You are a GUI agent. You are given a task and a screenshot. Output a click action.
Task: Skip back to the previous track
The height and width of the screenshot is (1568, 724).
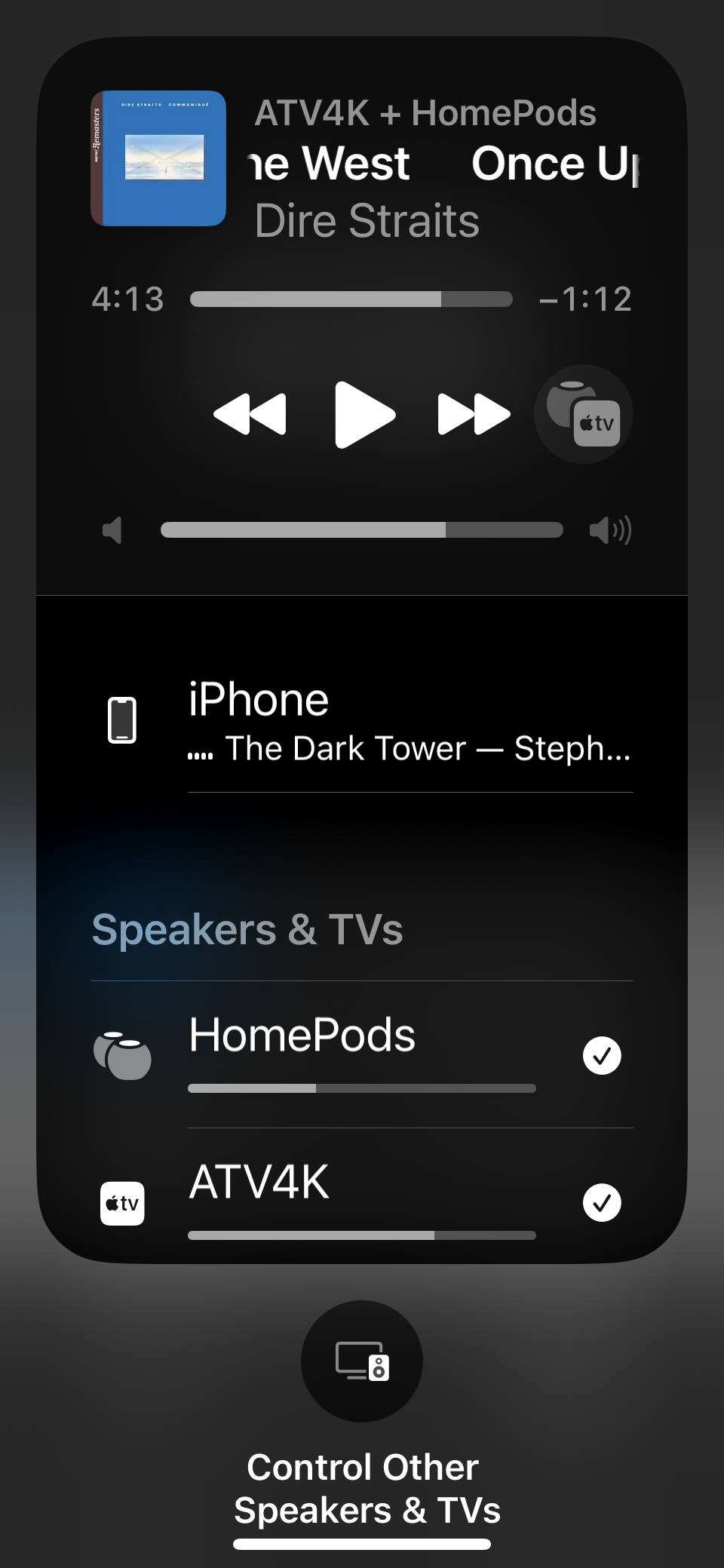pos(250,414)
